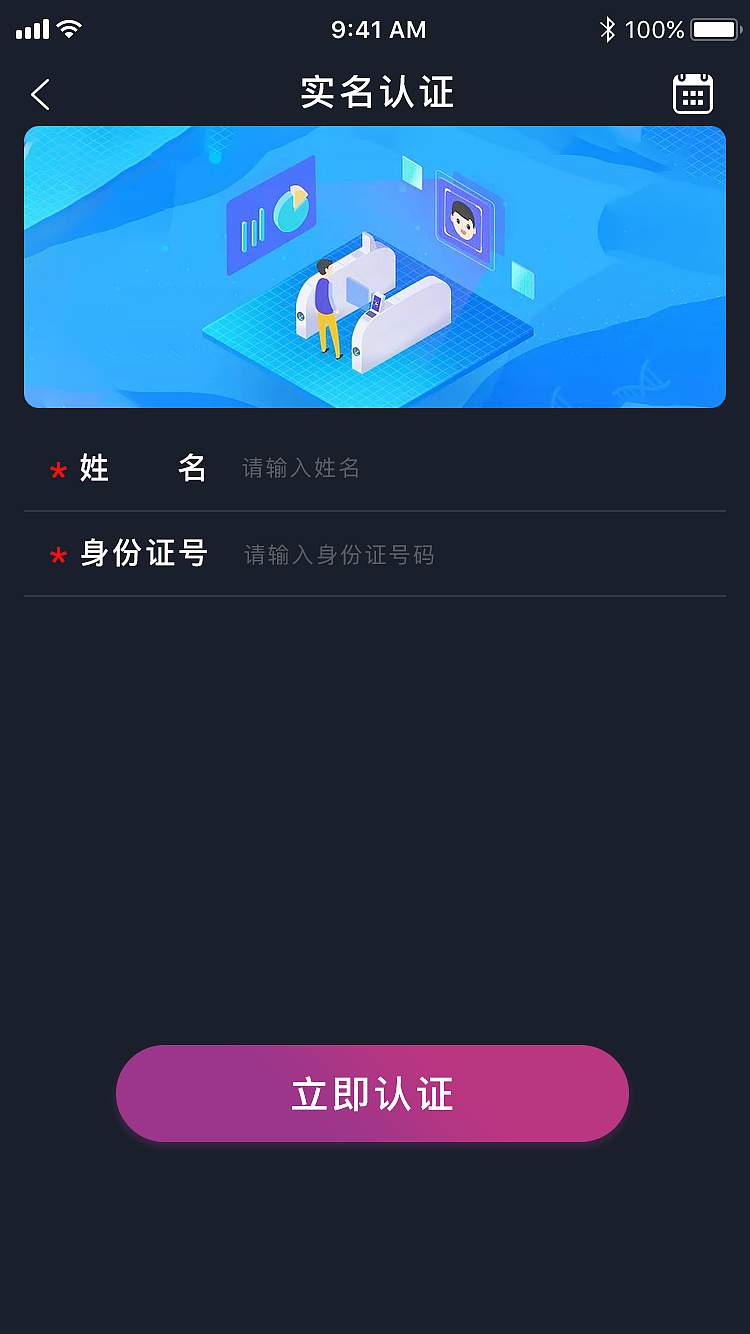
Task: Tap the 9:41 AM time display
Action: click(x=379, y=29)
